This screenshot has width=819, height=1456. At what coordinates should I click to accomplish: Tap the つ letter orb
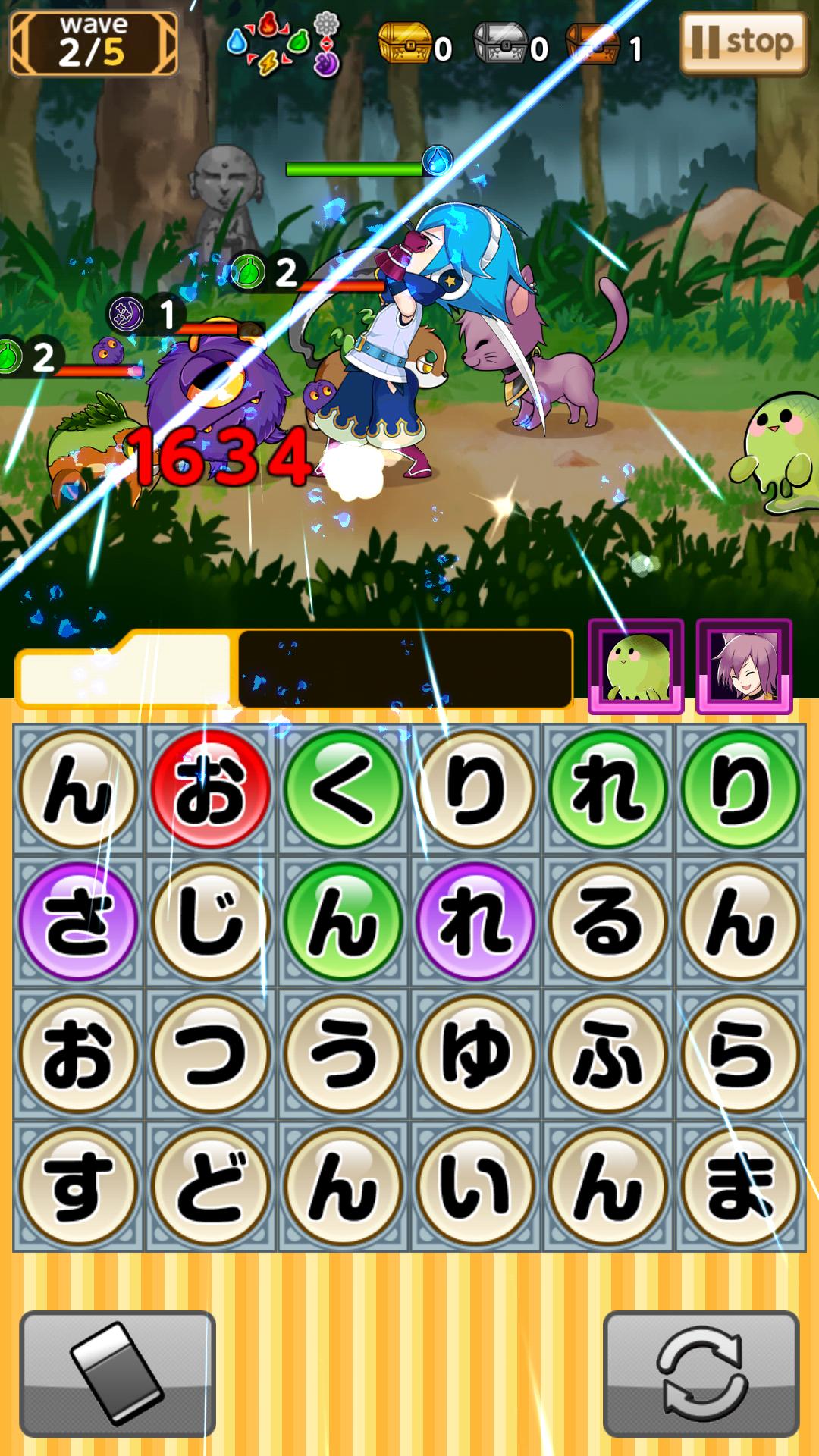[211, 1053]
